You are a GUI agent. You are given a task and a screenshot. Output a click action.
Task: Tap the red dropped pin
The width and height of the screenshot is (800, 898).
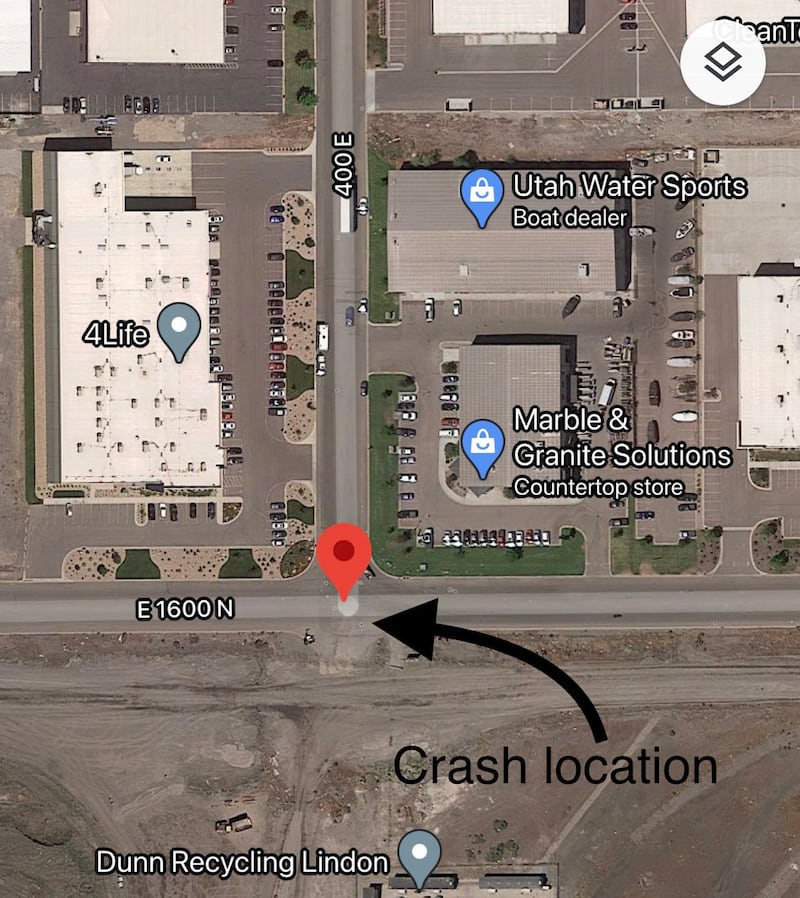pos(344,555)
